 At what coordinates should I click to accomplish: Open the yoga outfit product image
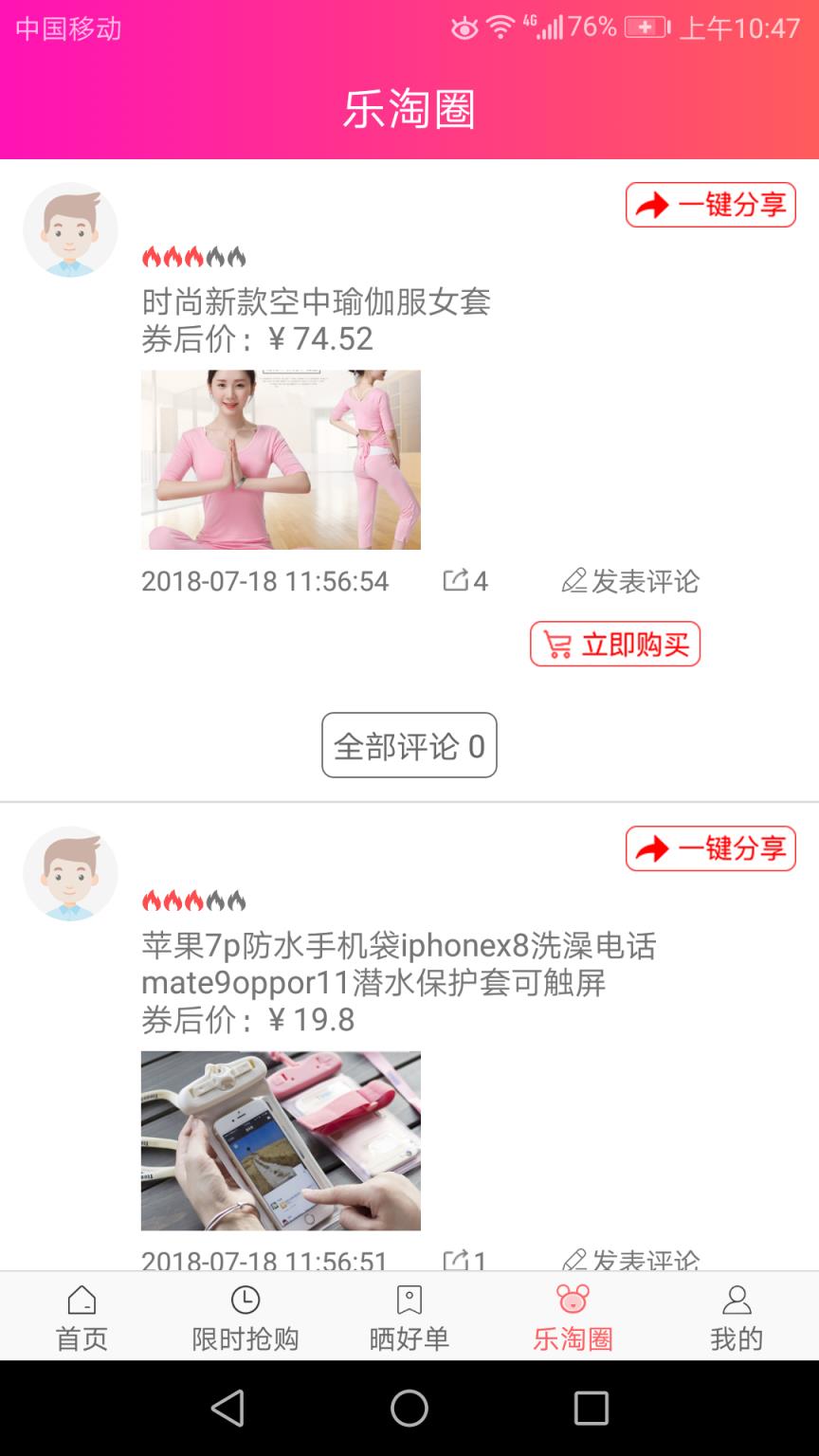(281, 459)
